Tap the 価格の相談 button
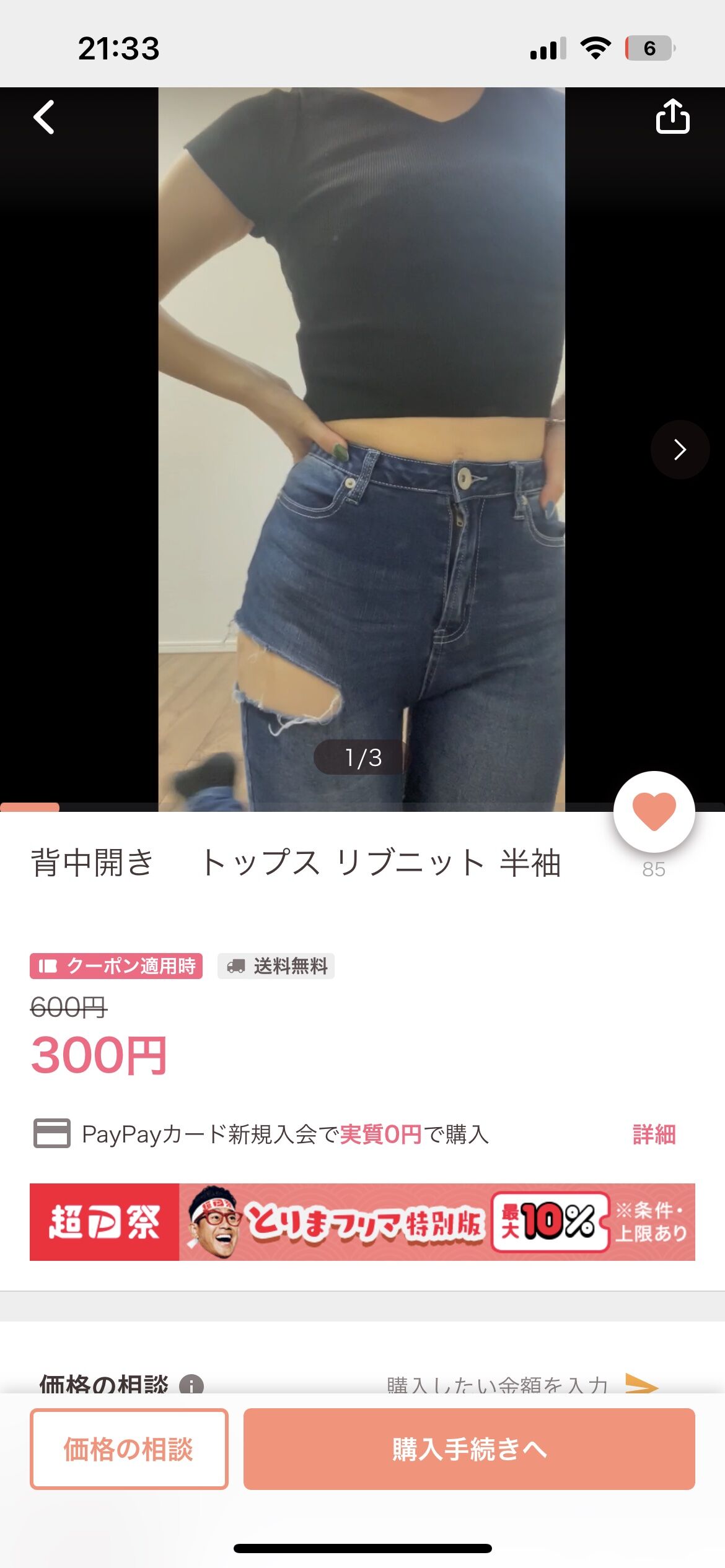This screenshot has width=725, height=1568. pyautogui.click(x=129, y=1448)
